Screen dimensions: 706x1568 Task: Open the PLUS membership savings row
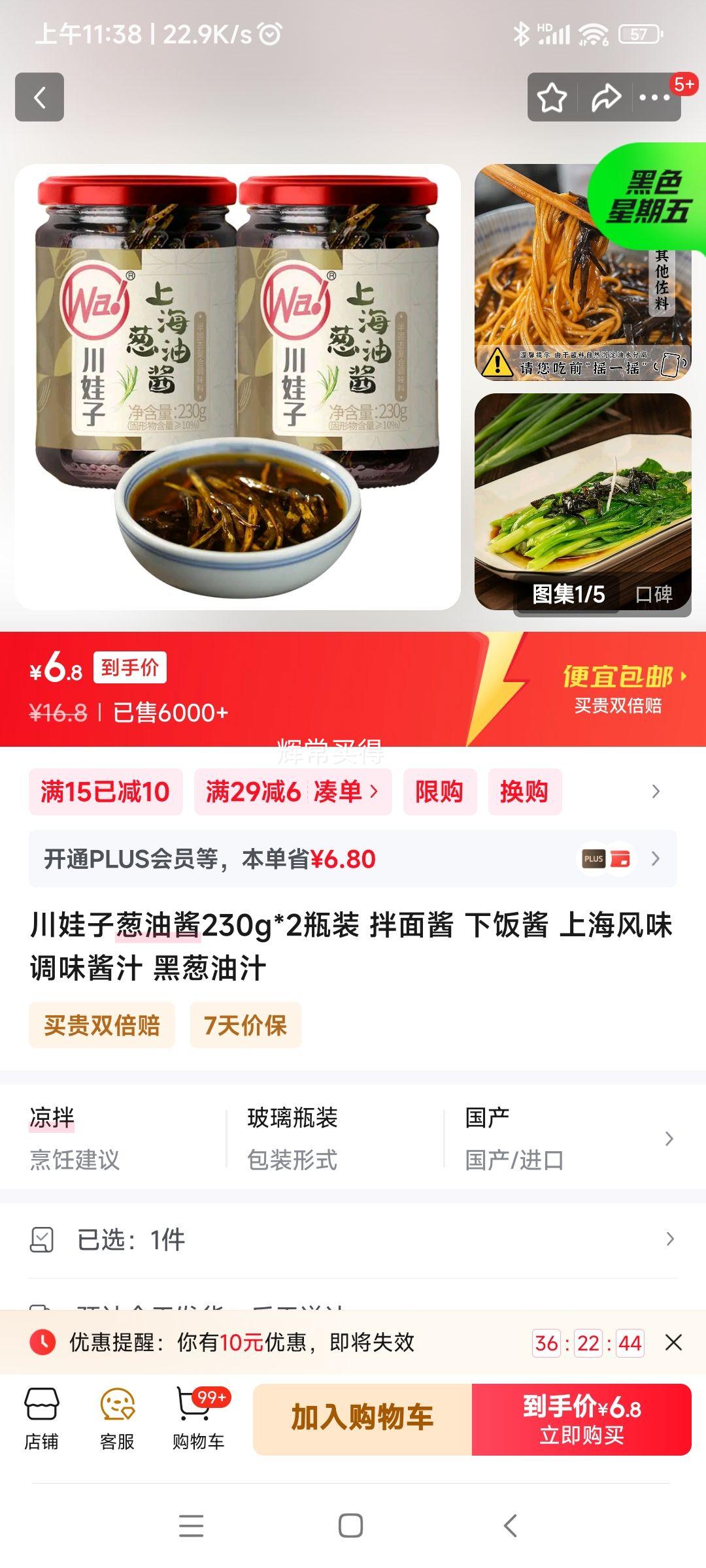point(352,858)
